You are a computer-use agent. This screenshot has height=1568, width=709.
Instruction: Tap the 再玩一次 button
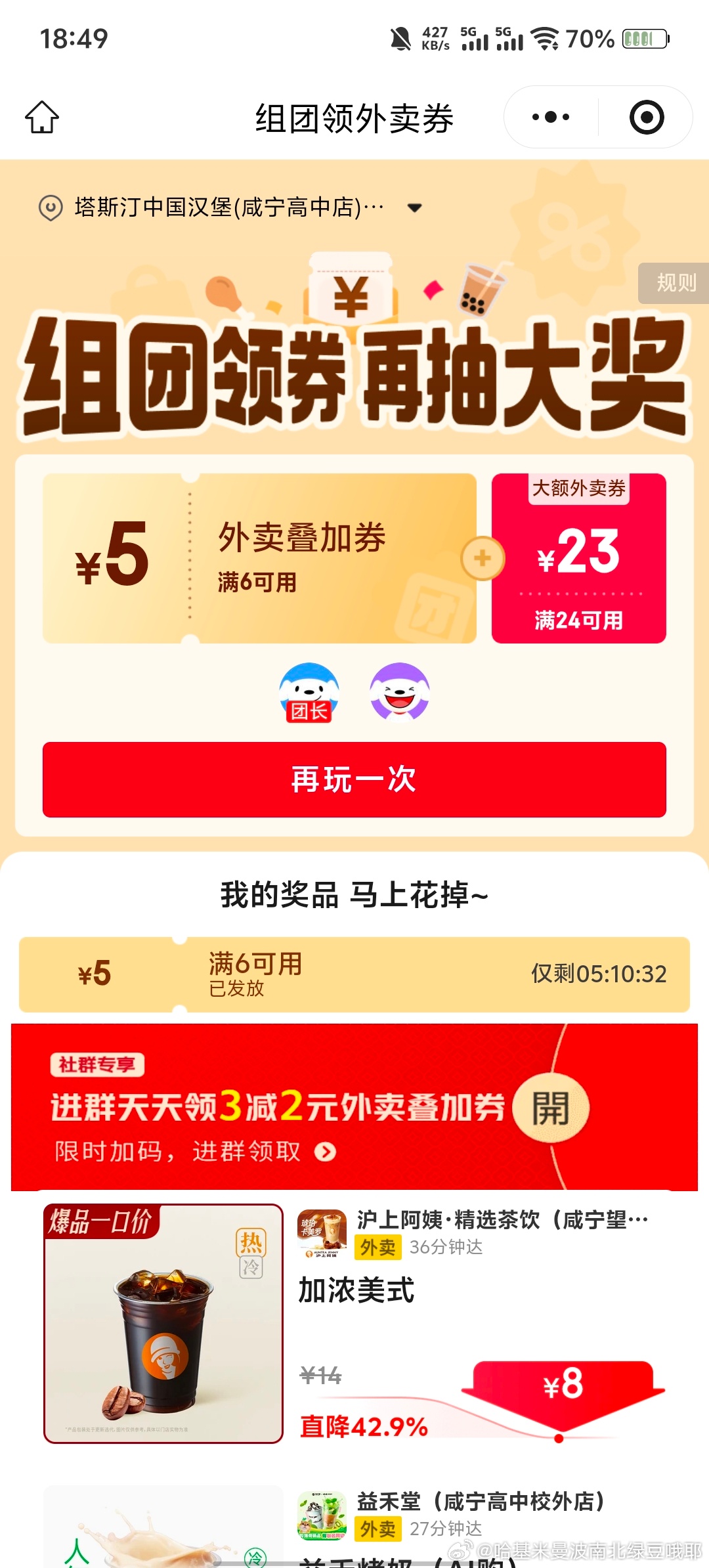354,779
